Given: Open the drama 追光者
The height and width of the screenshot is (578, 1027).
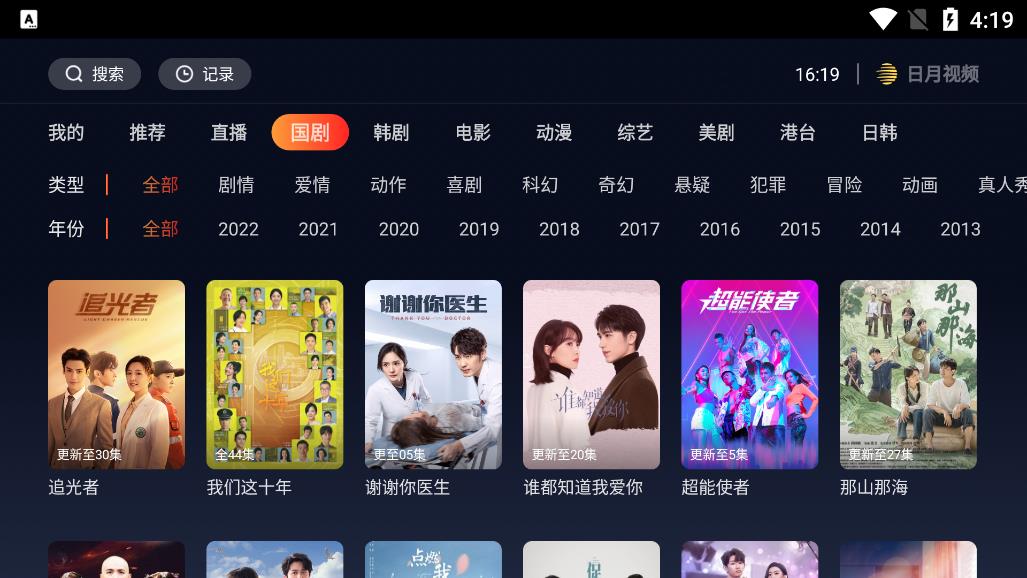Looking at the screenshot, I should tap(116, 375).
